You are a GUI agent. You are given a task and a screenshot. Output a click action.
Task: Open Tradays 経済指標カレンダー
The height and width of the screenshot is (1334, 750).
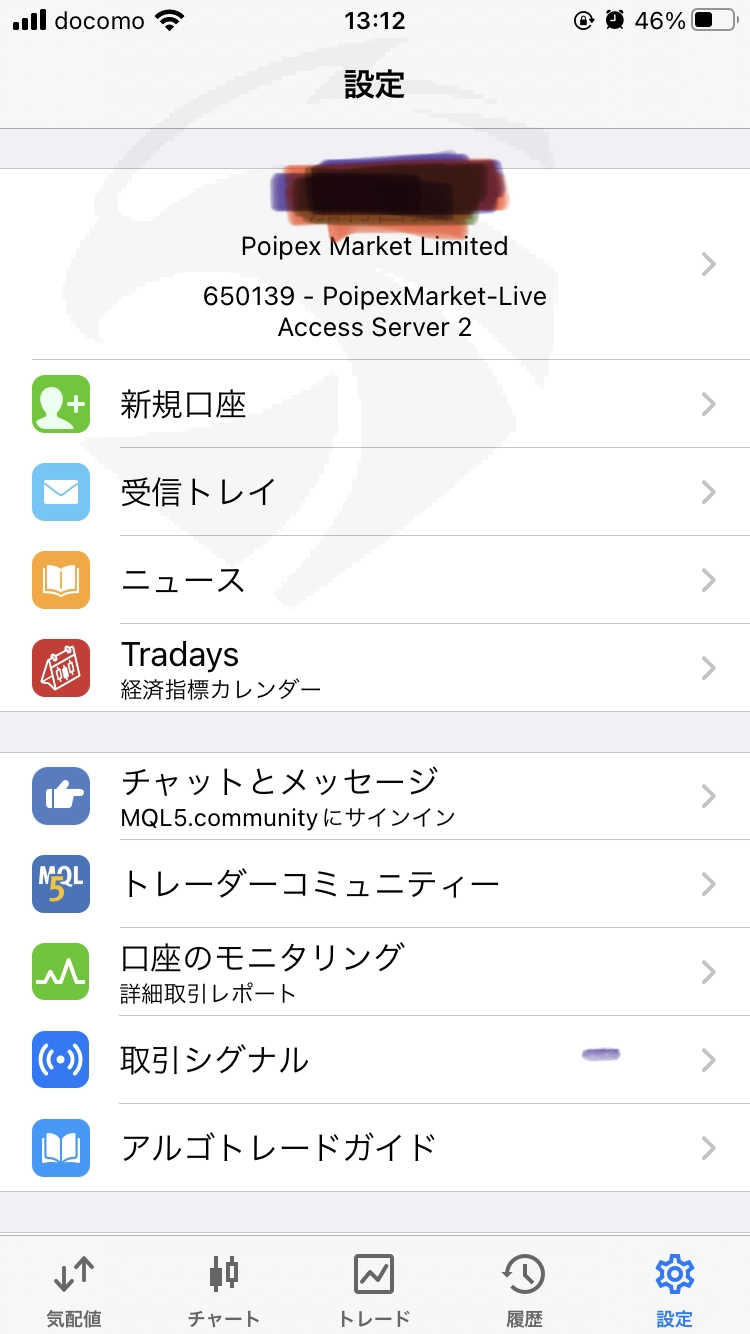coord(375,668)
